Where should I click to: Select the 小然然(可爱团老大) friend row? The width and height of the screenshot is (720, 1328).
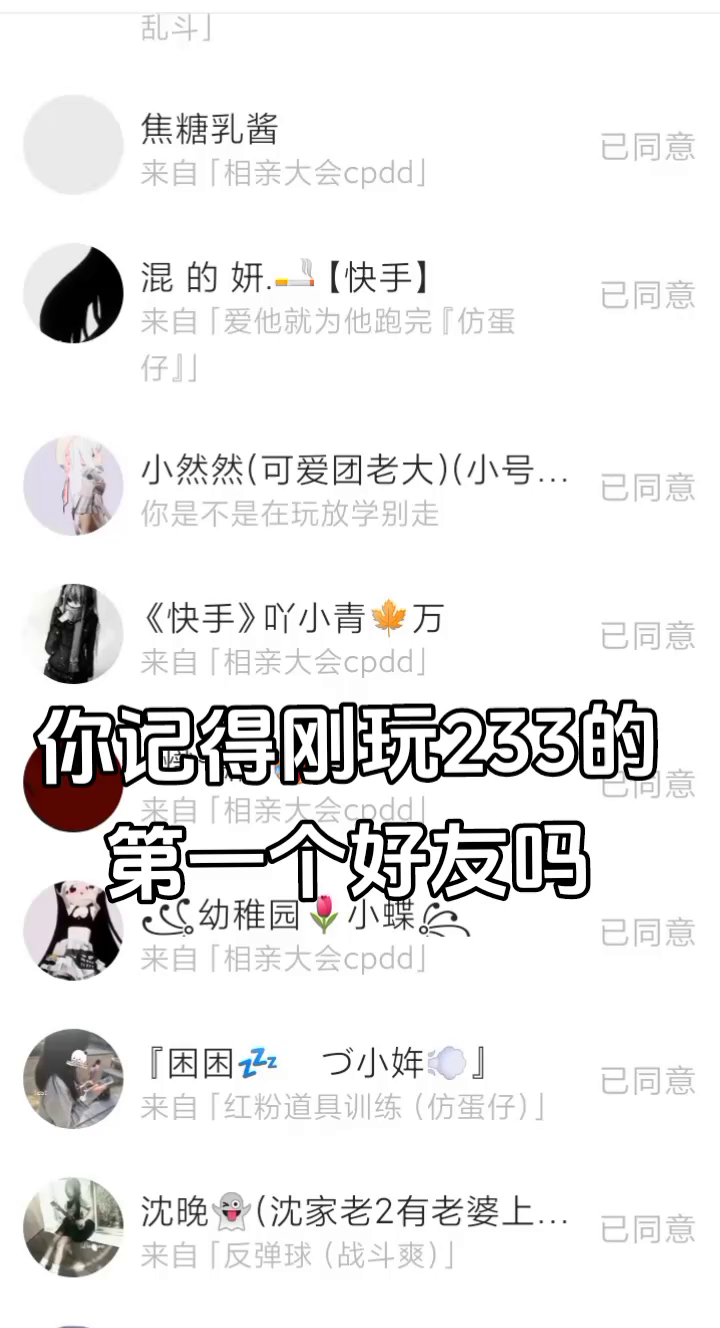[360, 487]
